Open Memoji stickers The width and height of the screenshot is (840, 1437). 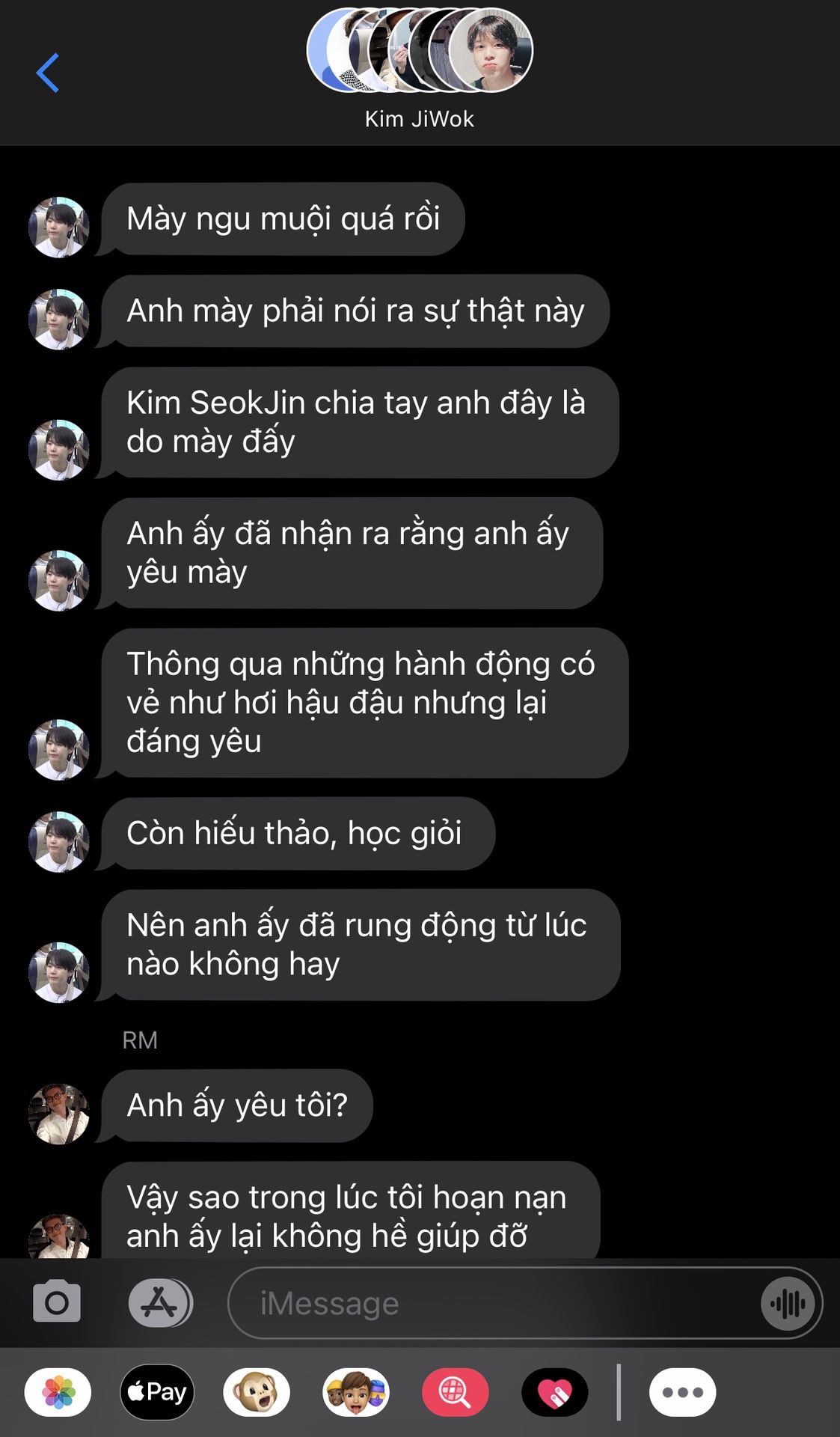coord(356,1392)
